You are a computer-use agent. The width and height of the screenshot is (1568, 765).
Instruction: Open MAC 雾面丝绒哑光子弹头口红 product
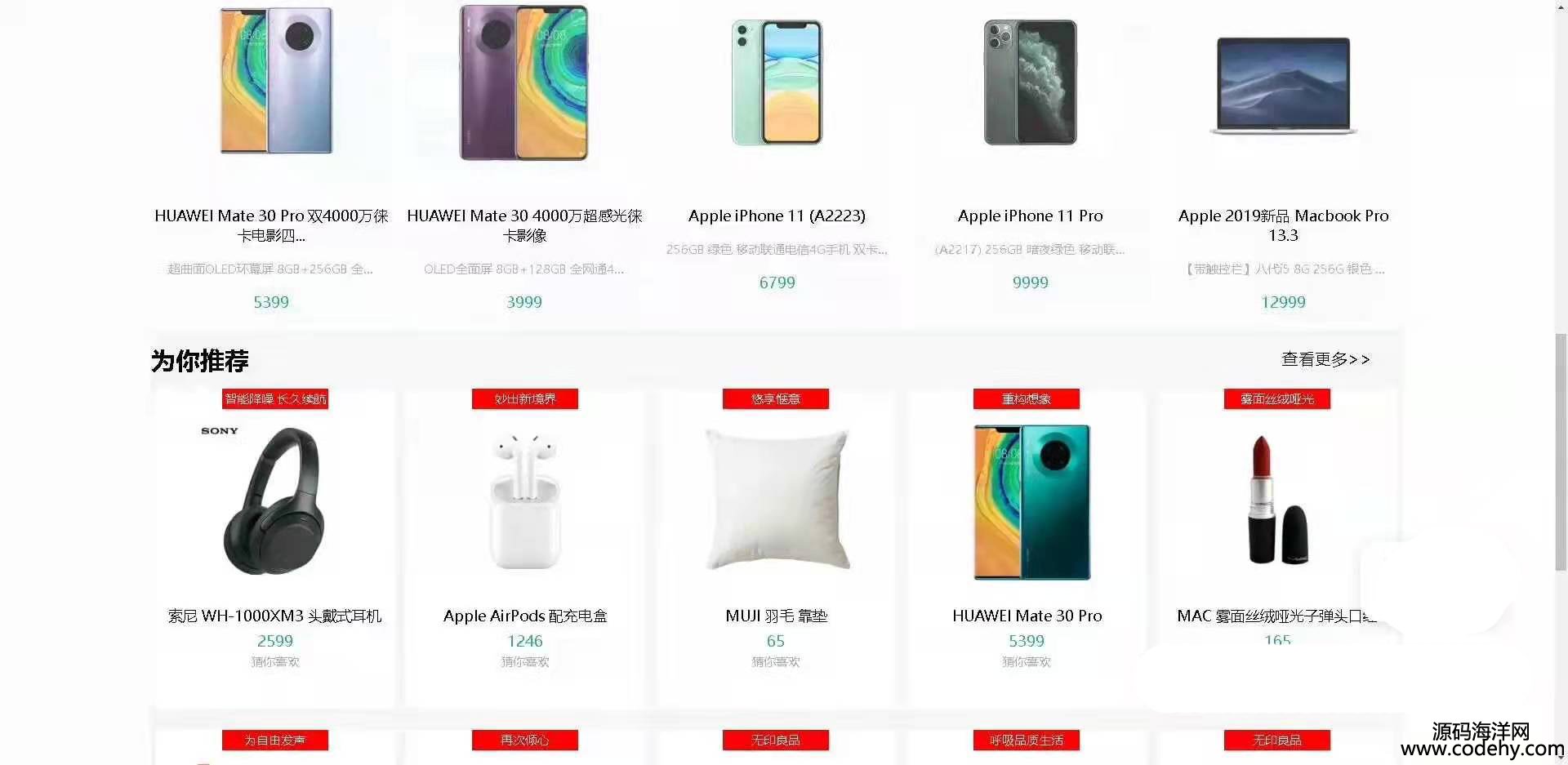pyautogui.click(x=1276, y=616)
